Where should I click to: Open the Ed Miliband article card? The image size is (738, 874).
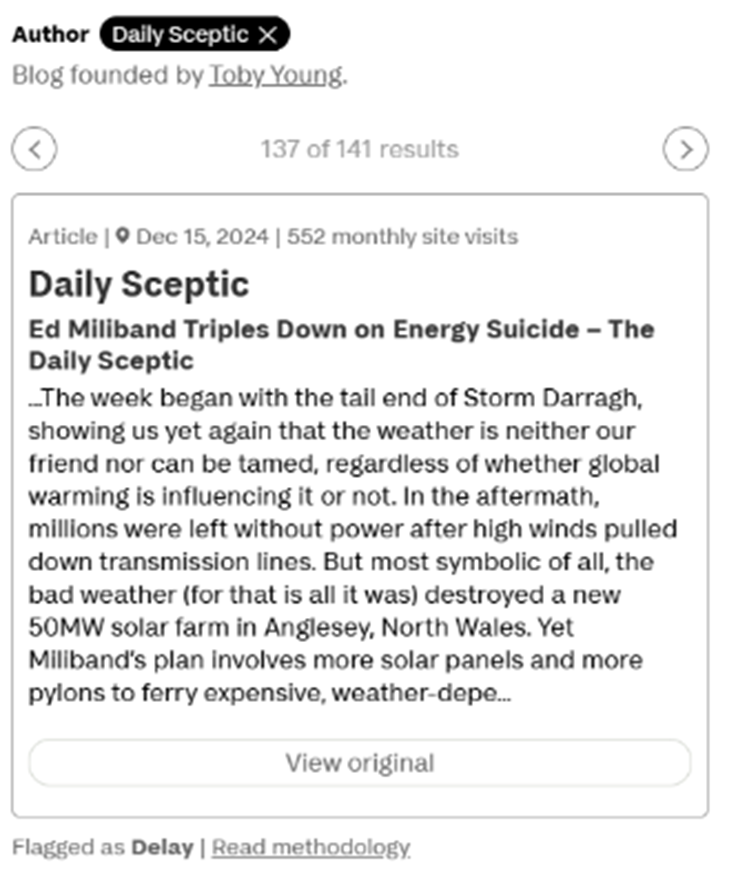click(341, 343)
